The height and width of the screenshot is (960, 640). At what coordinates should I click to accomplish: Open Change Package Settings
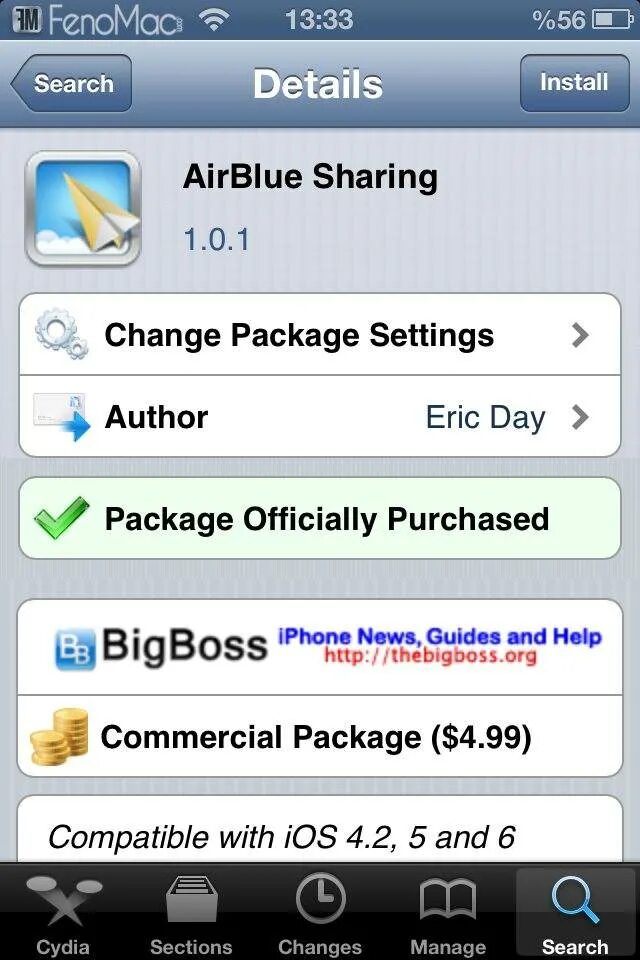[x=320, y=335]
